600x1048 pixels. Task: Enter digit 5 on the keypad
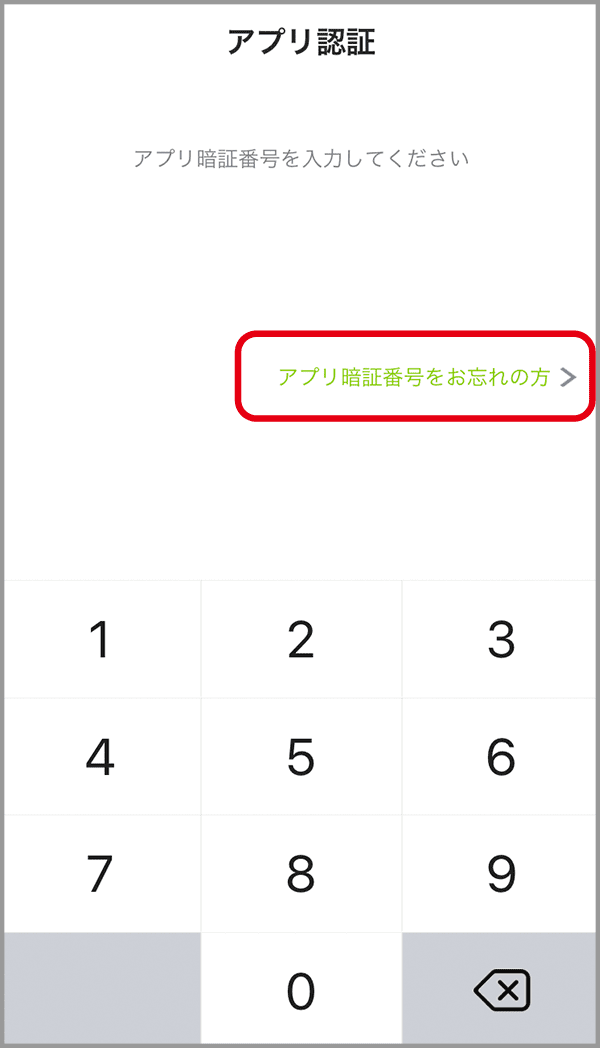301,757
